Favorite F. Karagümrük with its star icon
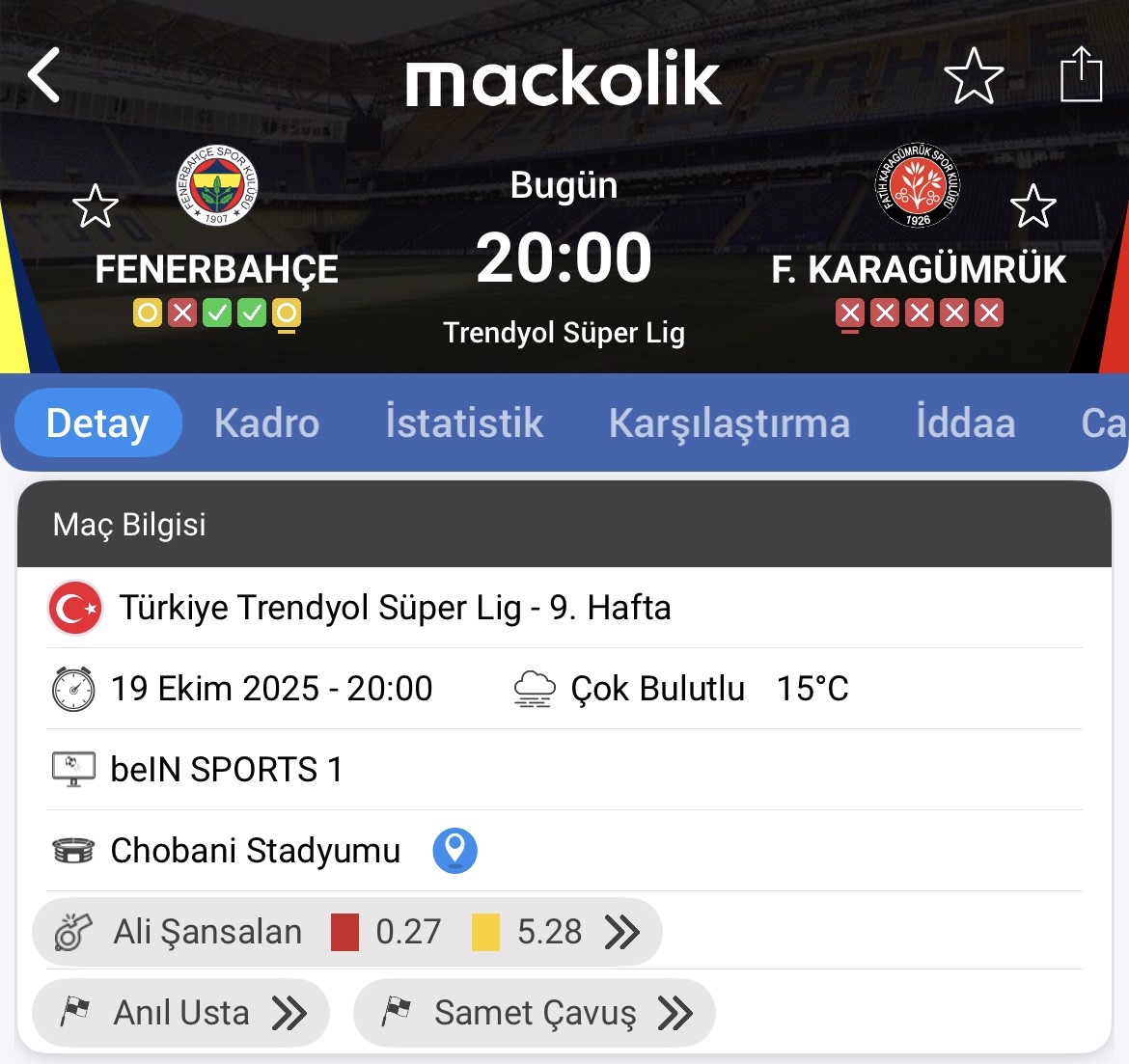The width and height of the screenshot is (1129, 1064). point(1033,205)
